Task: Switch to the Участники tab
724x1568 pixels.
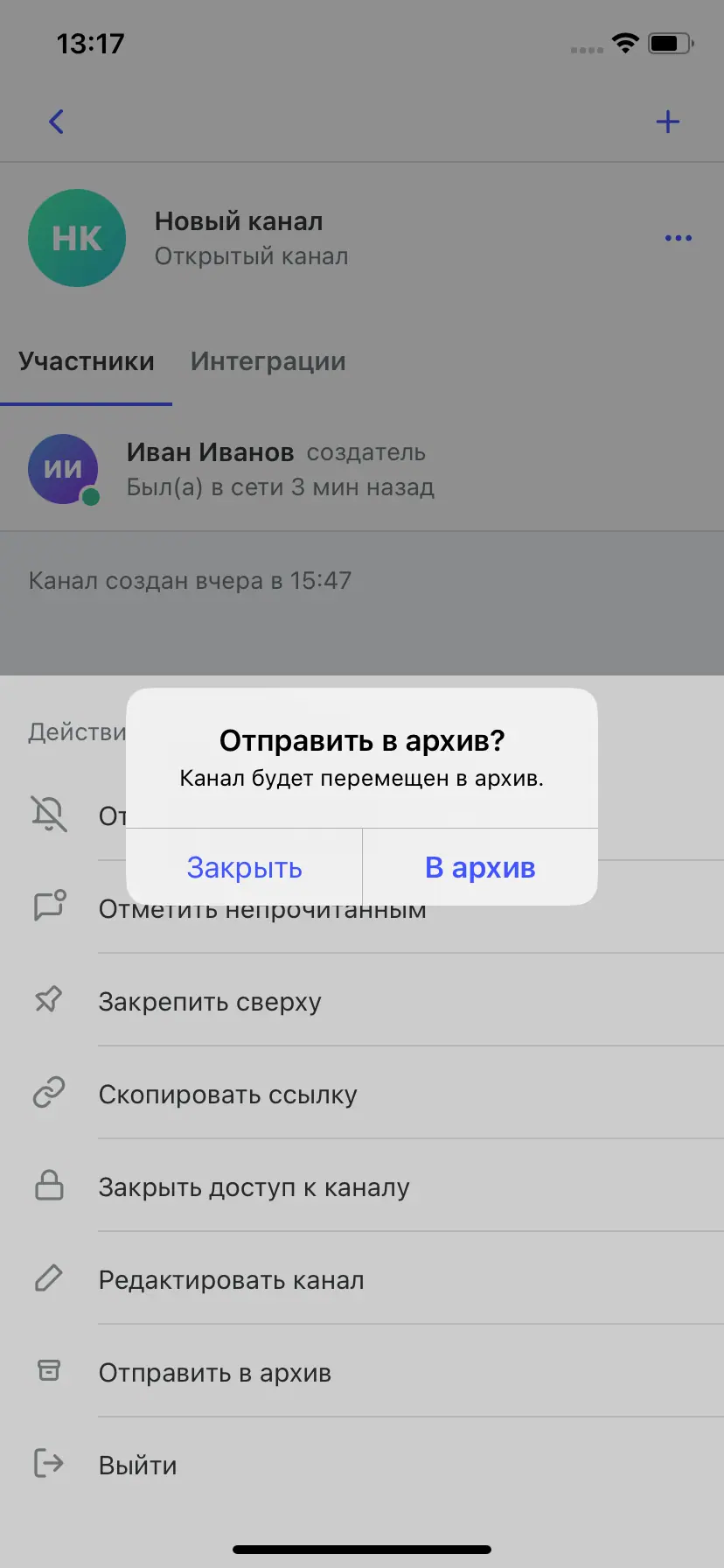Action: coord(86,361)
